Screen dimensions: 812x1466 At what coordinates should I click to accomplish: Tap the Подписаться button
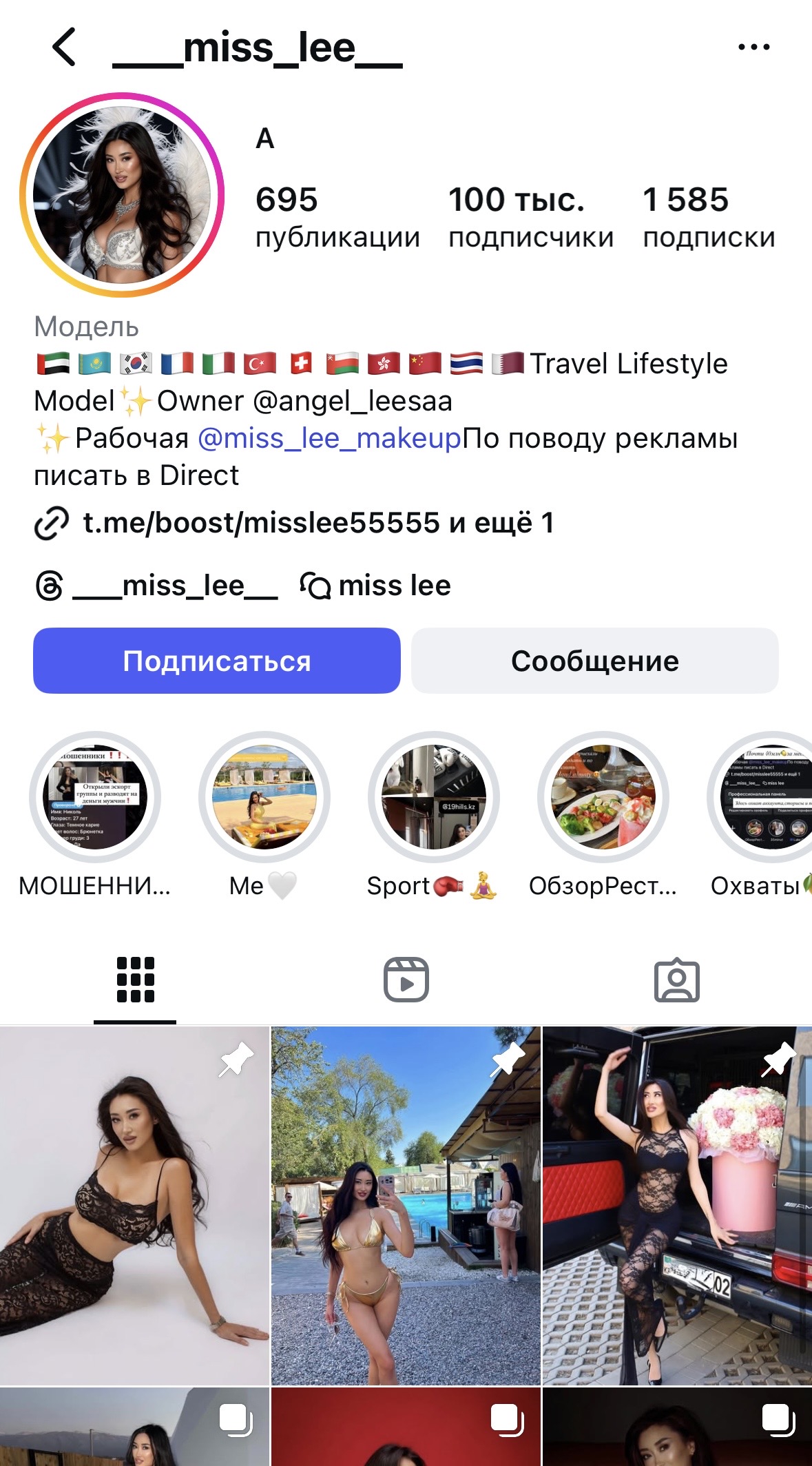tap(217, 661)
